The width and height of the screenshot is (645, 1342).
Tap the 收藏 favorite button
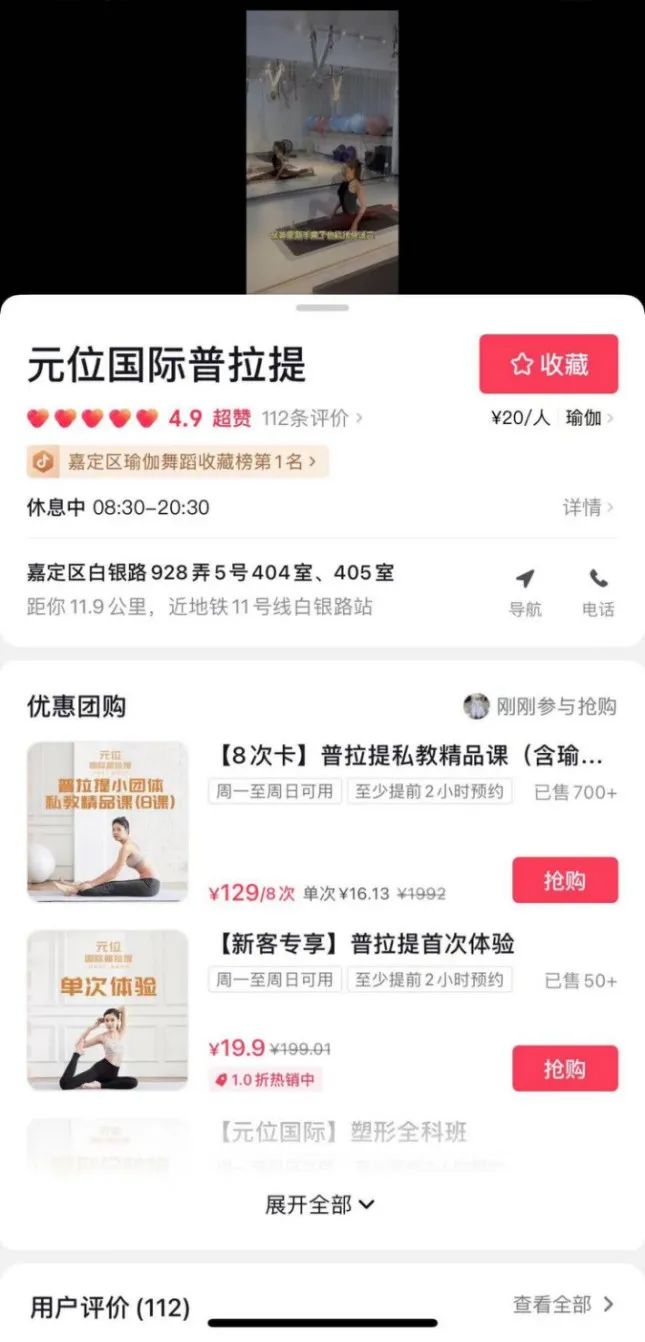(548, 364)
